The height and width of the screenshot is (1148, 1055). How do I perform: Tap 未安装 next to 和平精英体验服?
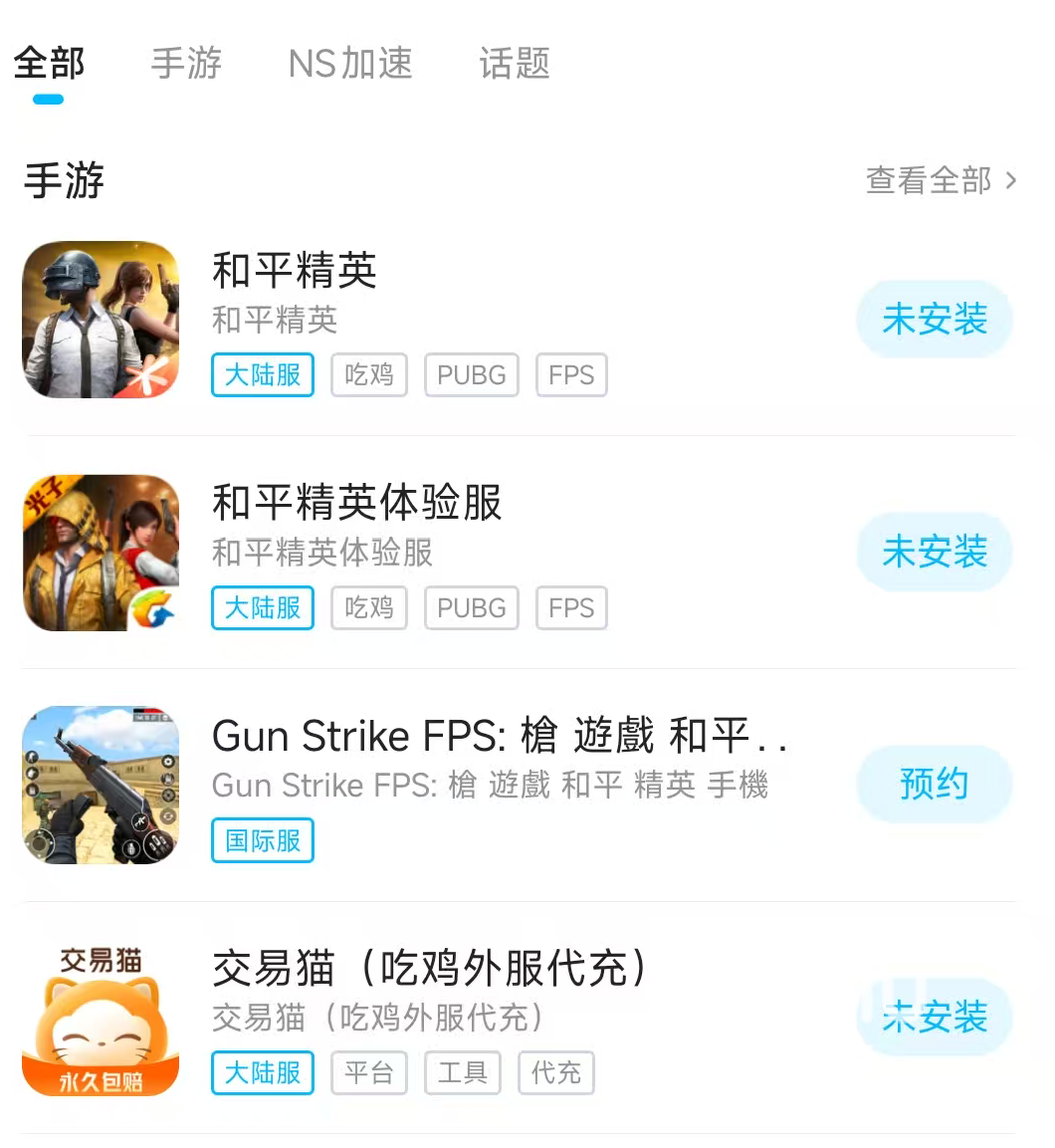coord(934,553)
